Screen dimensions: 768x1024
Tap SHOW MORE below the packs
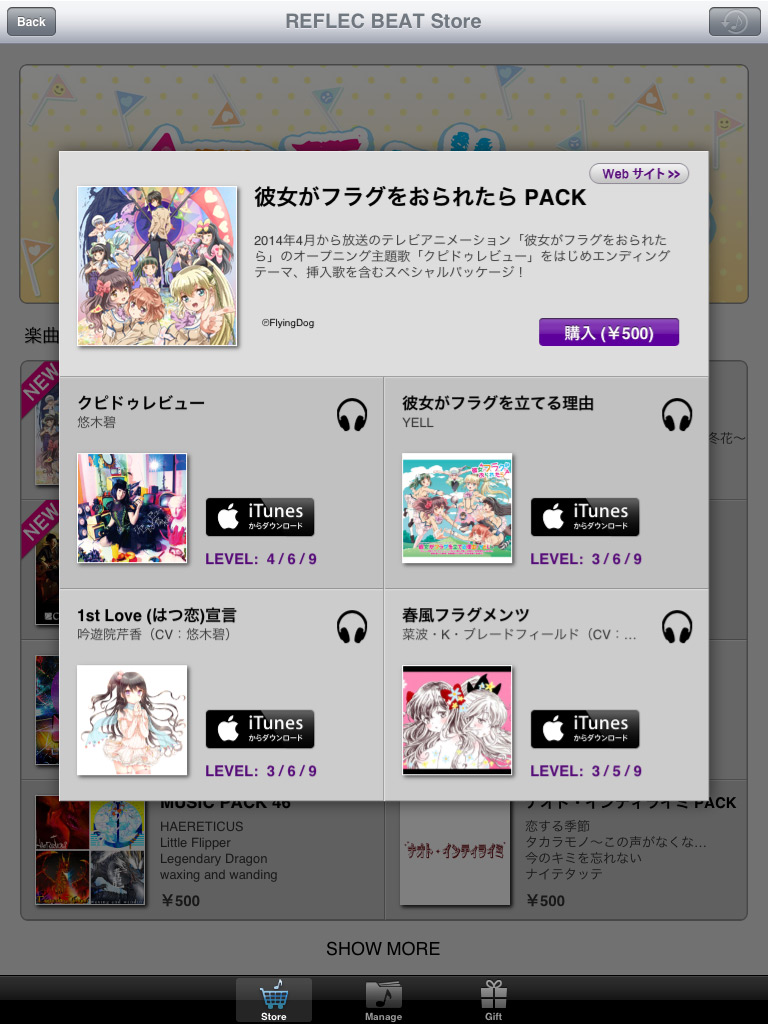click(x=383, y=948)
